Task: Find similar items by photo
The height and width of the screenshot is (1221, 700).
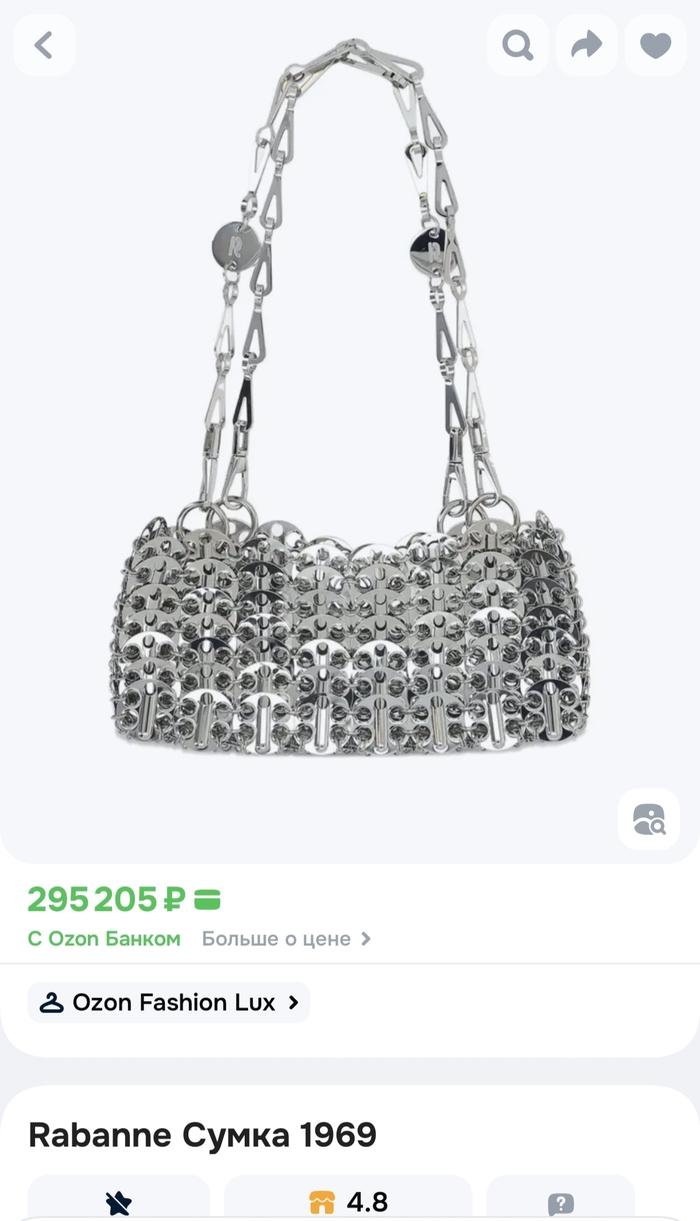Action: pyautogui.click(x=649, y=819)
